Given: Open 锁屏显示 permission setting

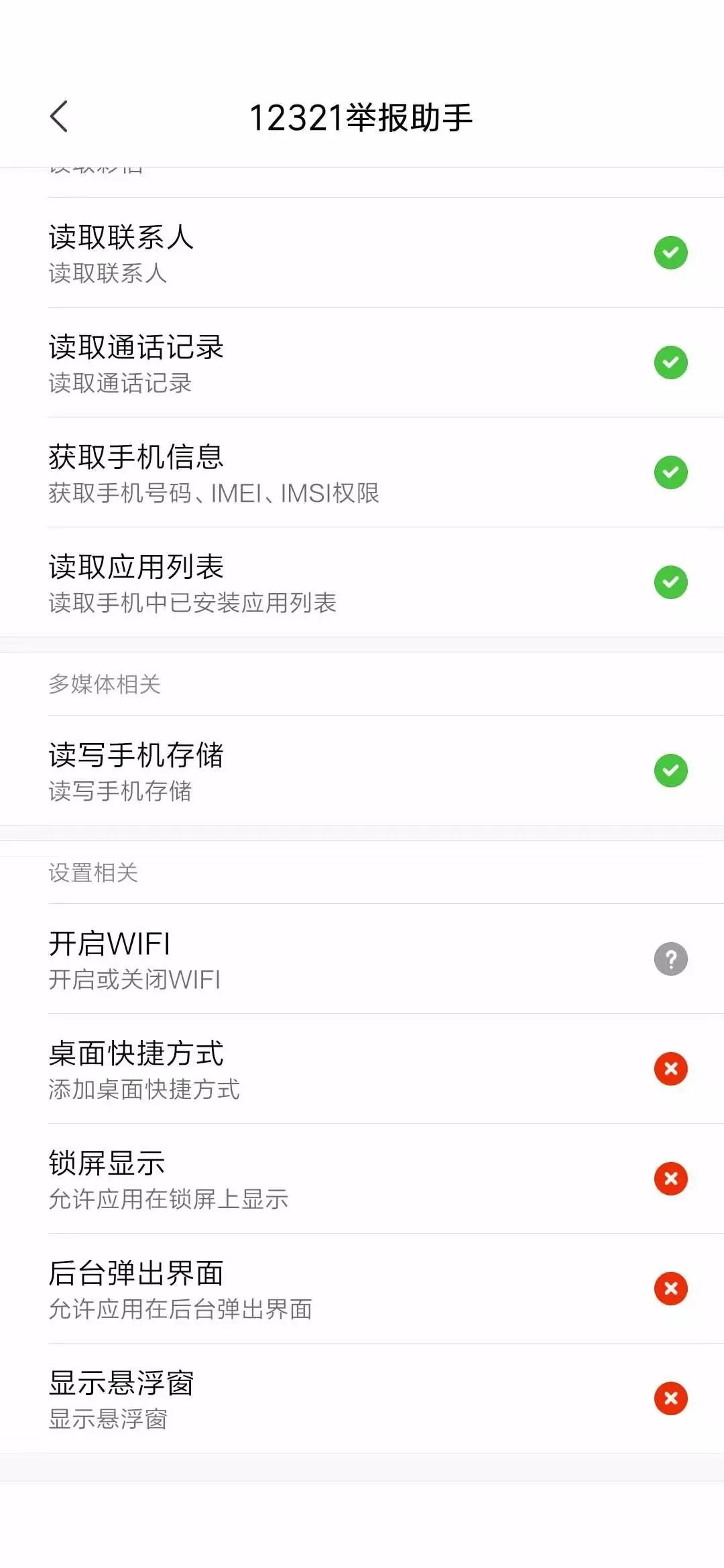Looking at the screenshot, I should (362, 1179).
